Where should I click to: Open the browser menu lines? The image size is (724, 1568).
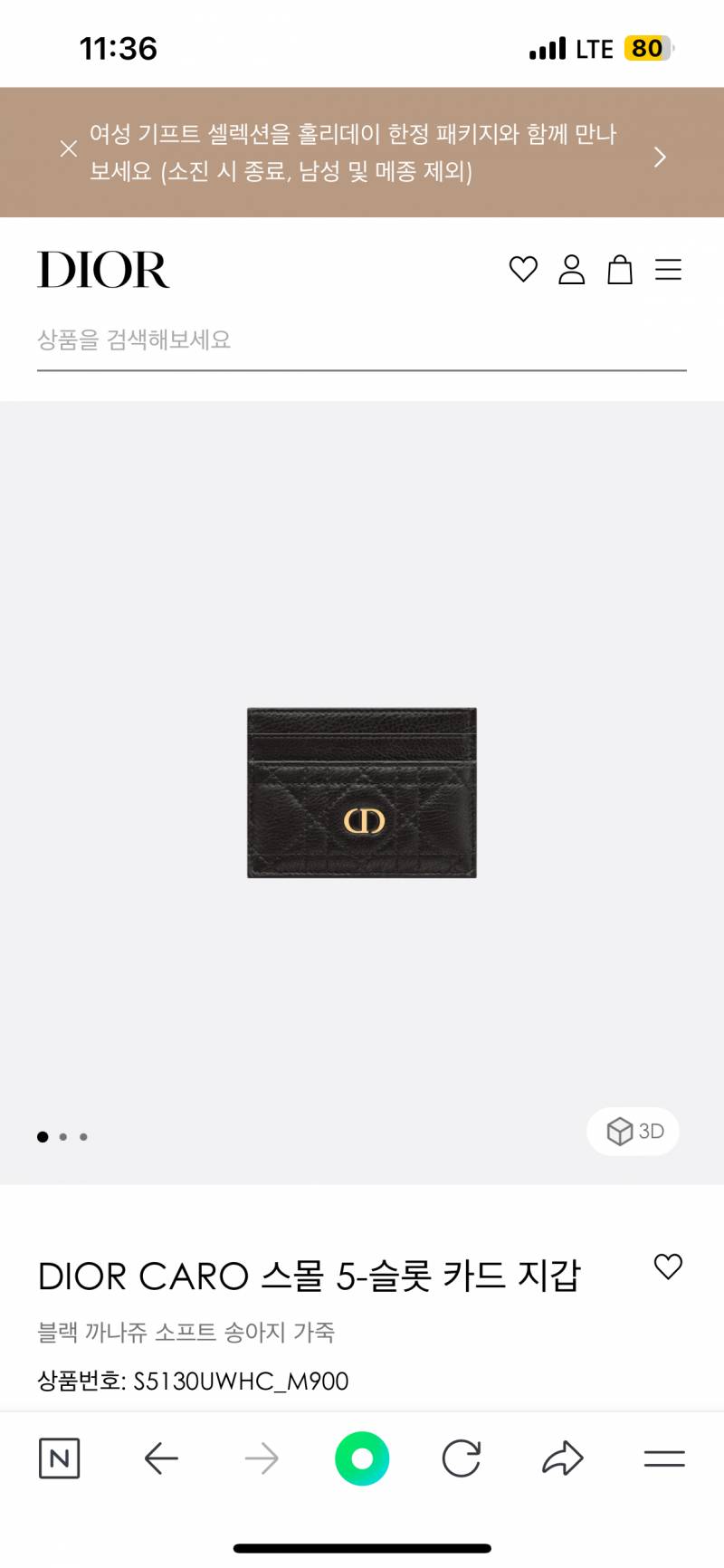click(x=664, y=1458)
